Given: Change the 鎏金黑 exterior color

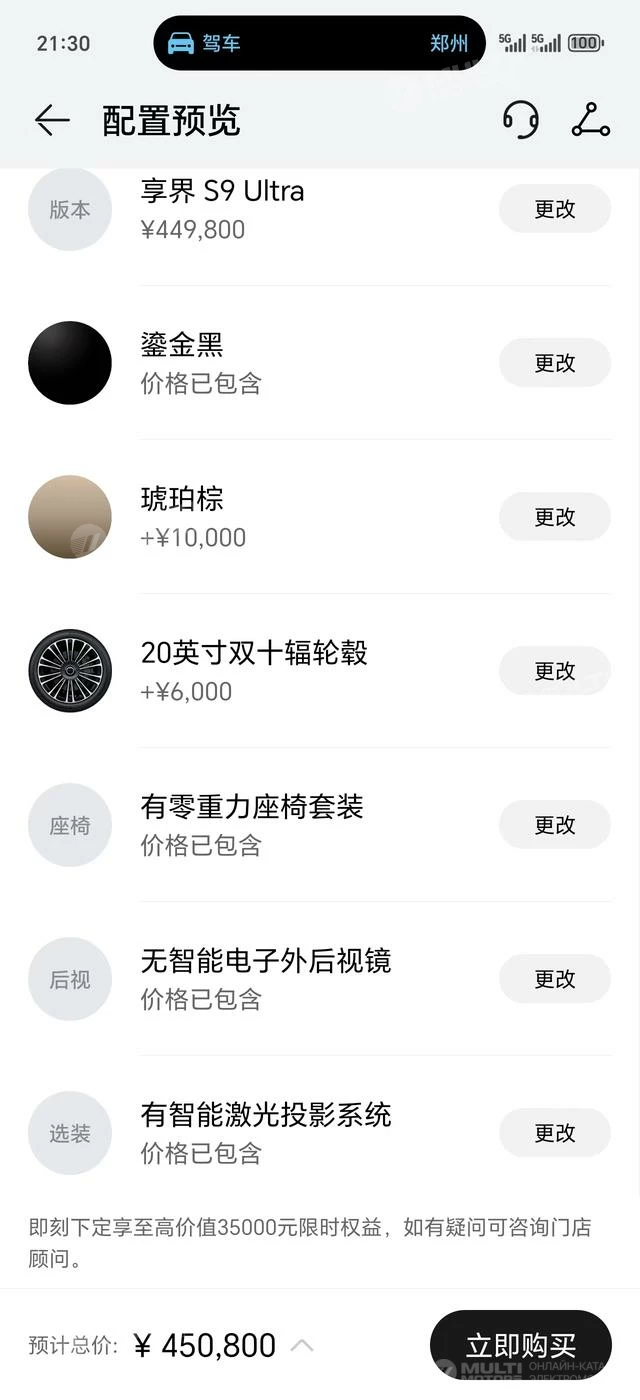Looking at the screenshot, I should 554,363.
